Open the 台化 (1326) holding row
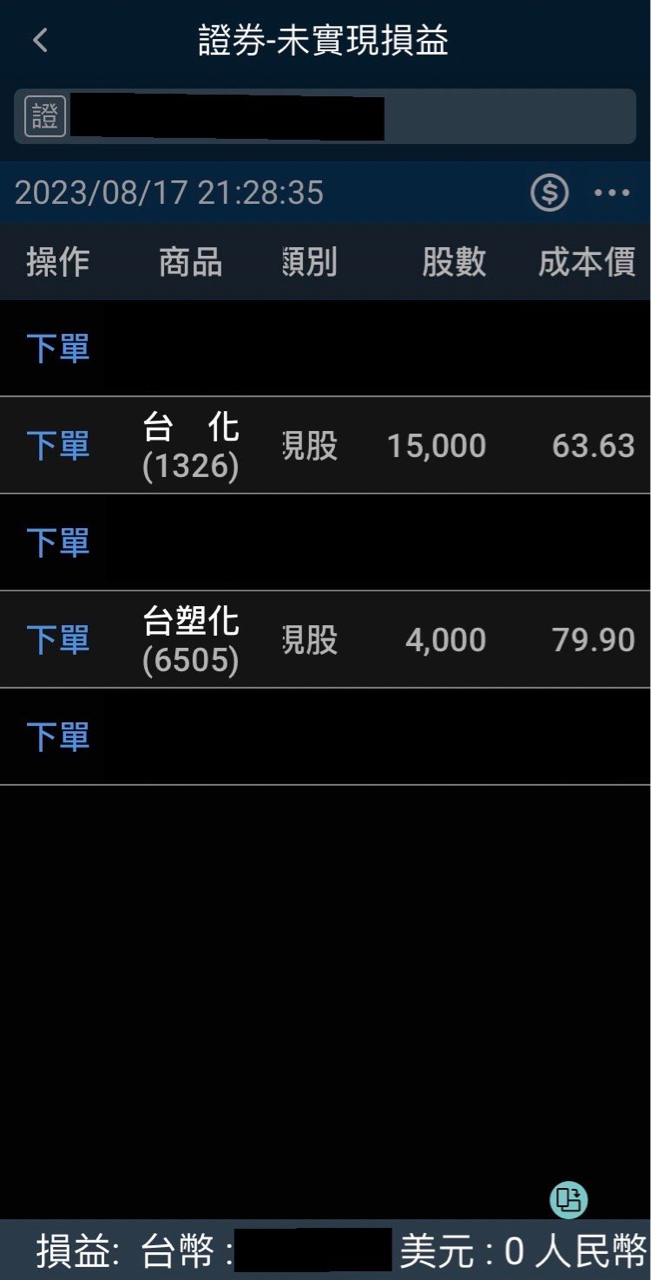Screen dimensions: 651x1280 [x=400, y=446]
